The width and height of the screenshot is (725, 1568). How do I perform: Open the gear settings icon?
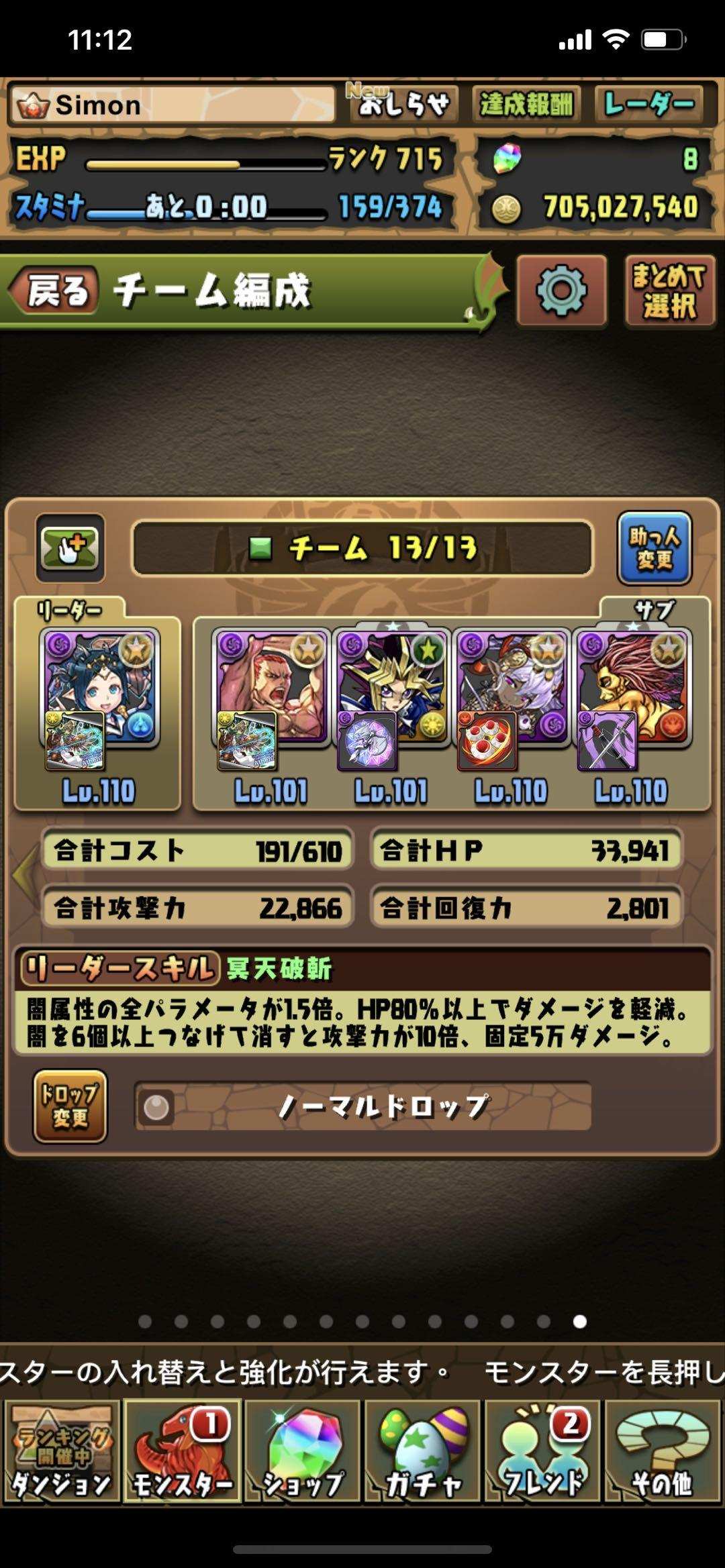coord(561,291)
